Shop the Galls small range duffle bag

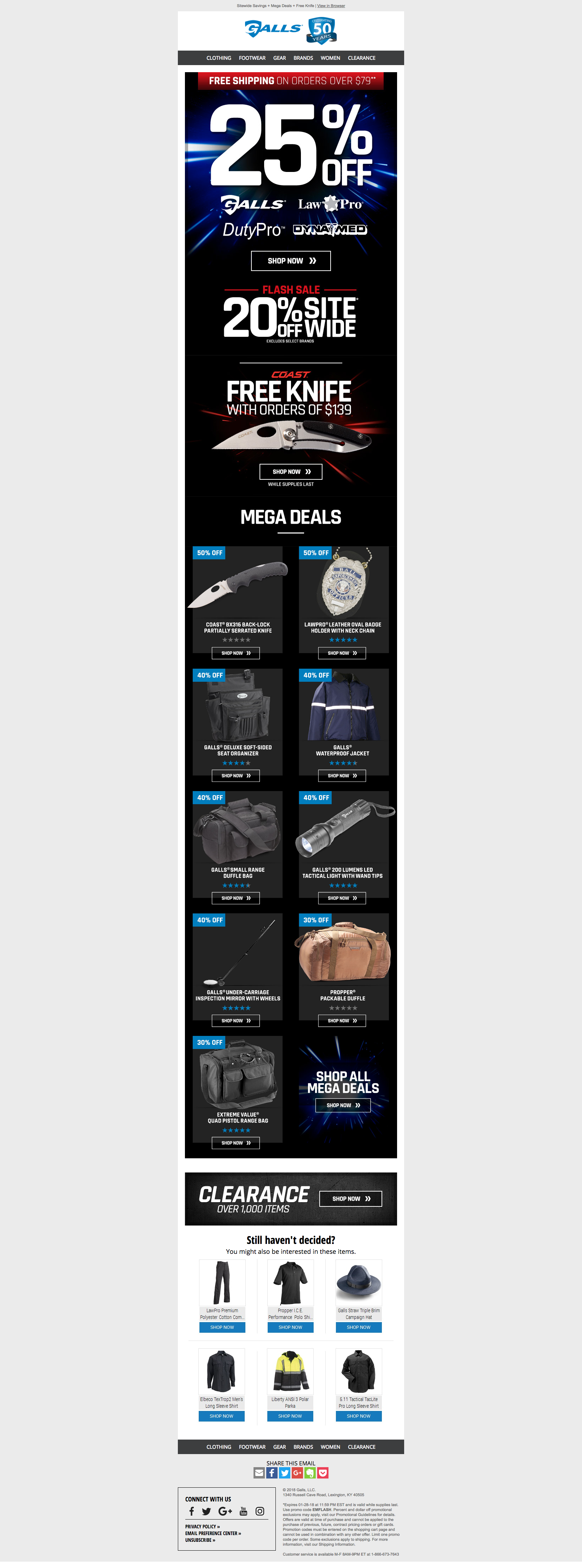coord(236,898)
